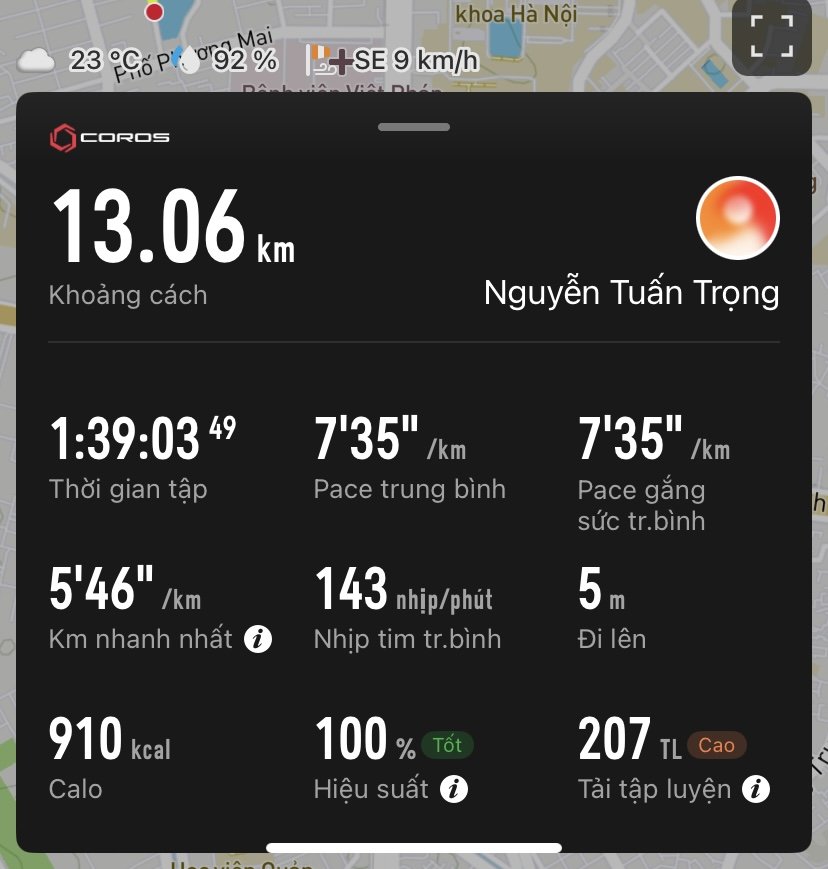Open info for Km nhanh nhất

click(258, 638)
